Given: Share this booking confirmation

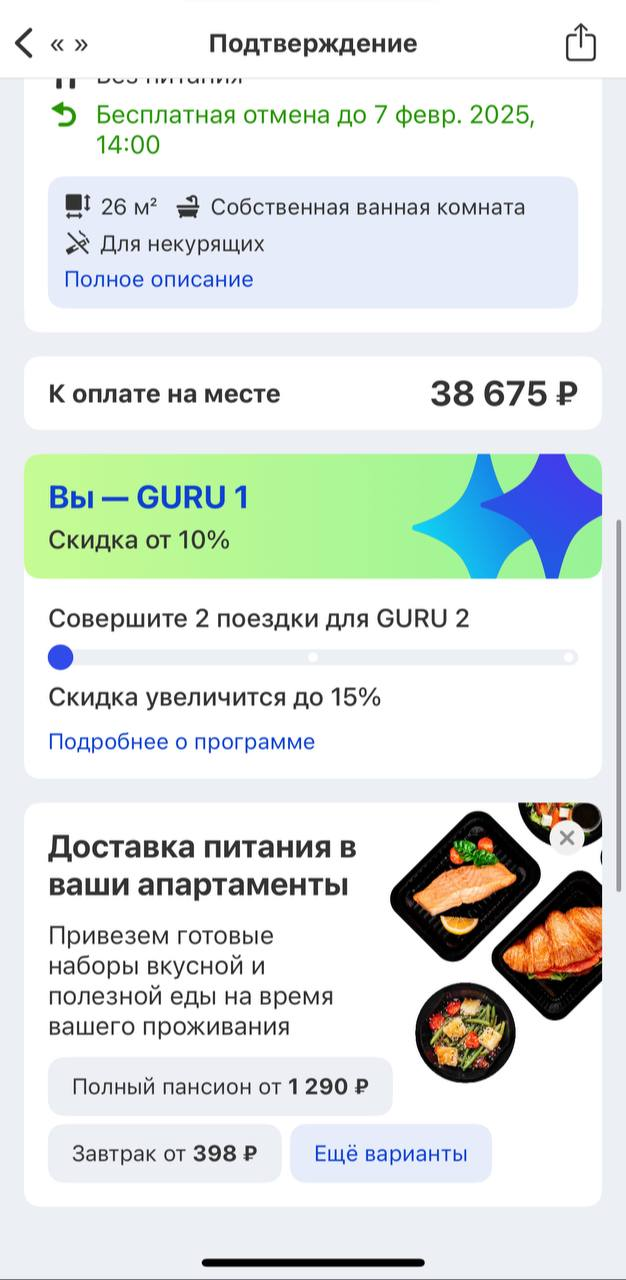Looking at the screenshot, I should tap(580, 43).
